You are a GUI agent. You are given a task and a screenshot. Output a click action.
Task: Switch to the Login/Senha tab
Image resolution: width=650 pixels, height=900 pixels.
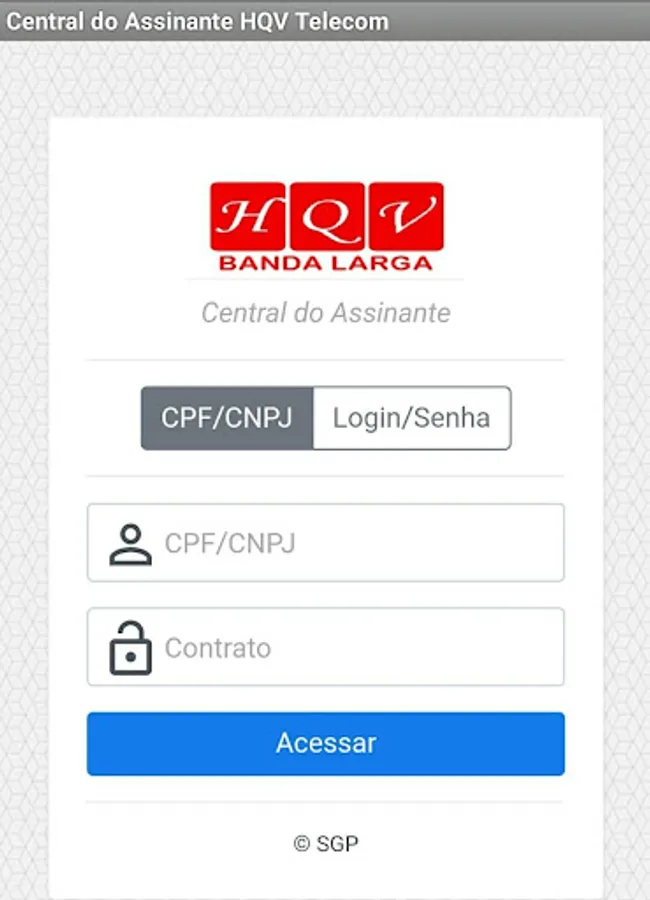point(411,418)
